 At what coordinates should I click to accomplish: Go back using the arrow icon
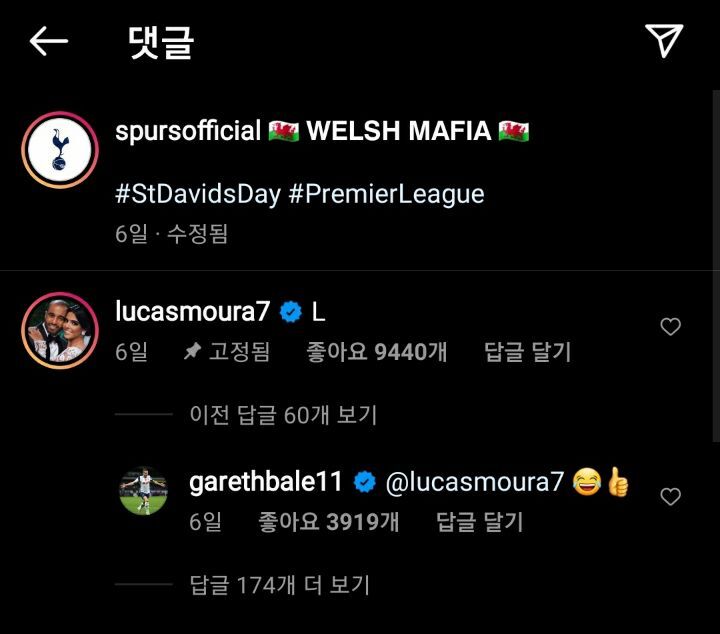[x=48, y=41]
